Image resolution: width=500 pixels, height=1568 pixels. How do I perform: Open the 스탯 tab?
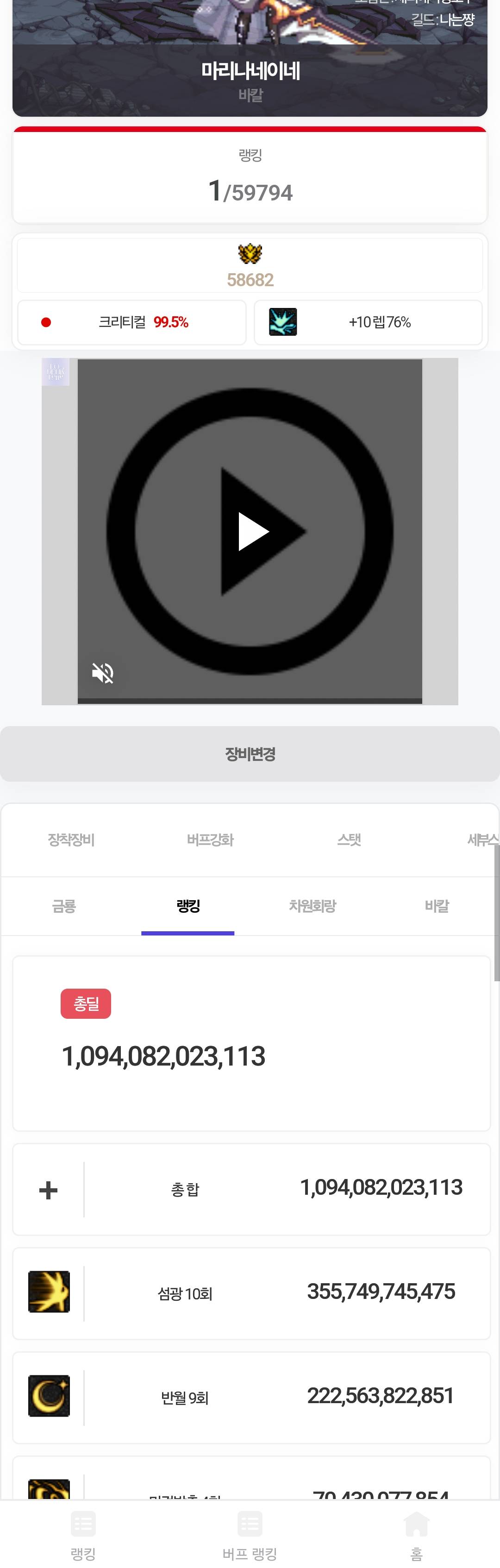click(x=349, y=840)
